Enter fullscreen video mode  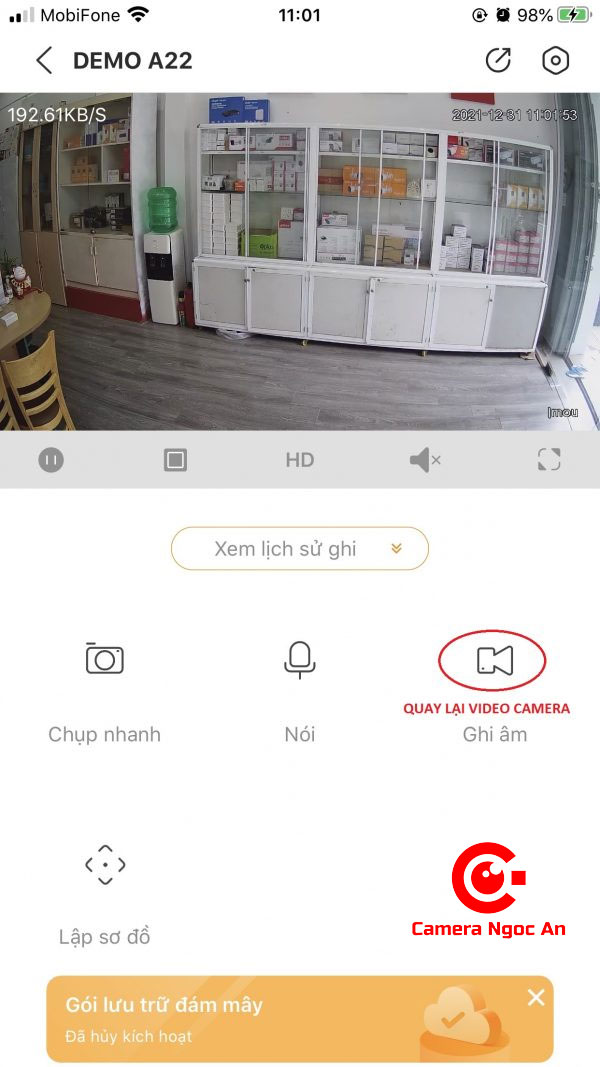pyautogui.click(x=548, y=460)
